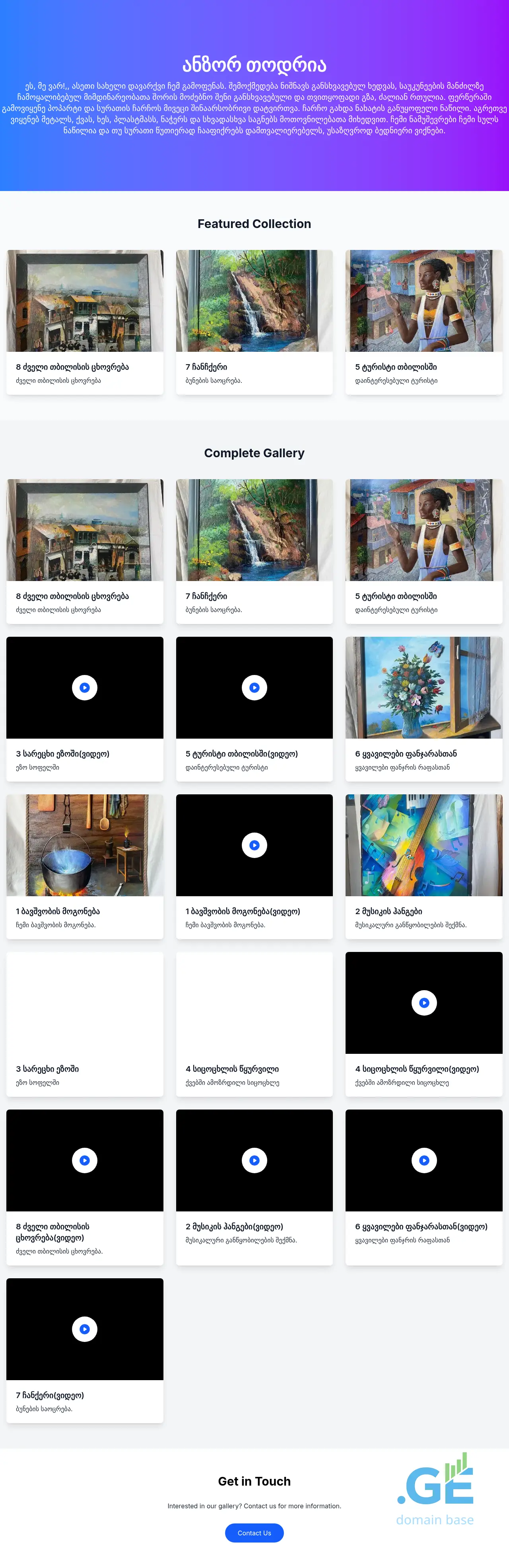
Task: Play the 8 ძველი თბილისის ცხოვრება(ვიდეო) video
Action: (x=85, y=1160)
